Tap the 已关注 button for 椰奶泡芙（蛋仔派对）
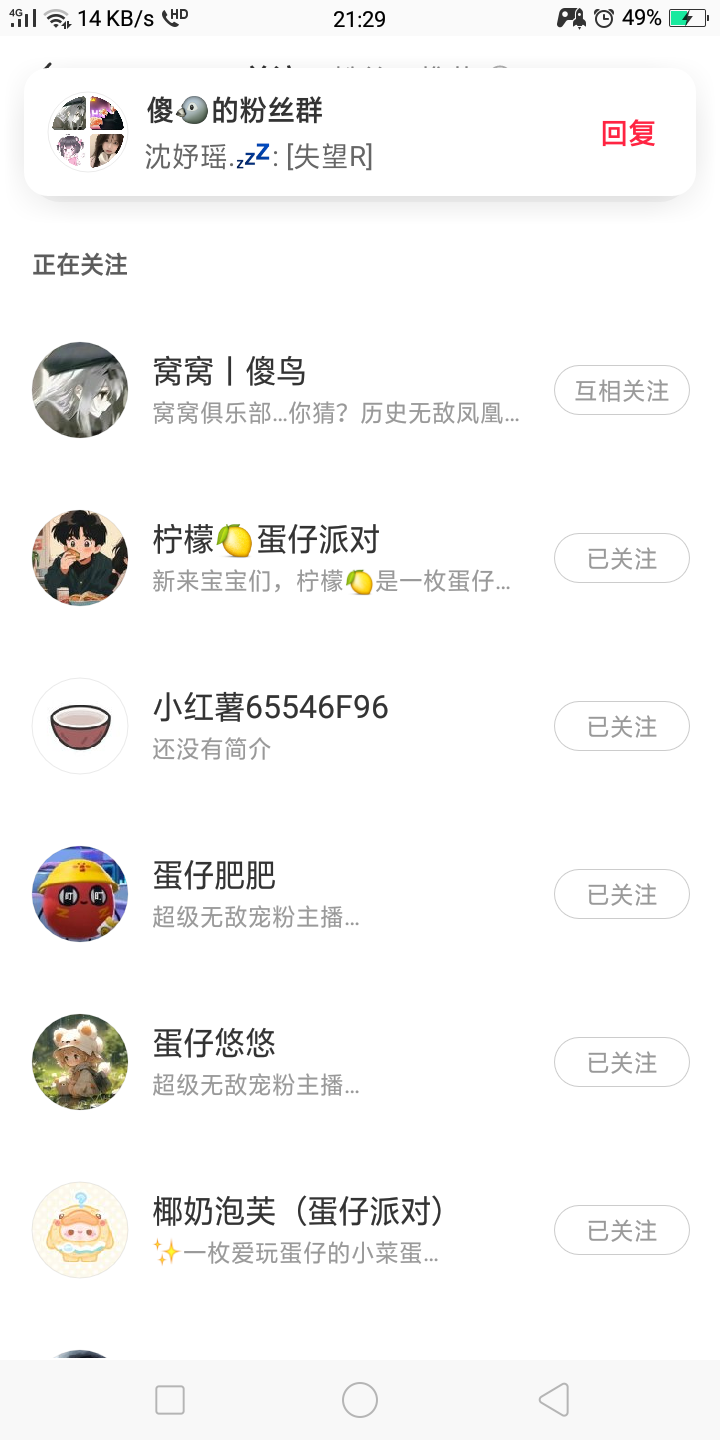This screenshot has height=1440, width=720. [x=621, y=1230]
